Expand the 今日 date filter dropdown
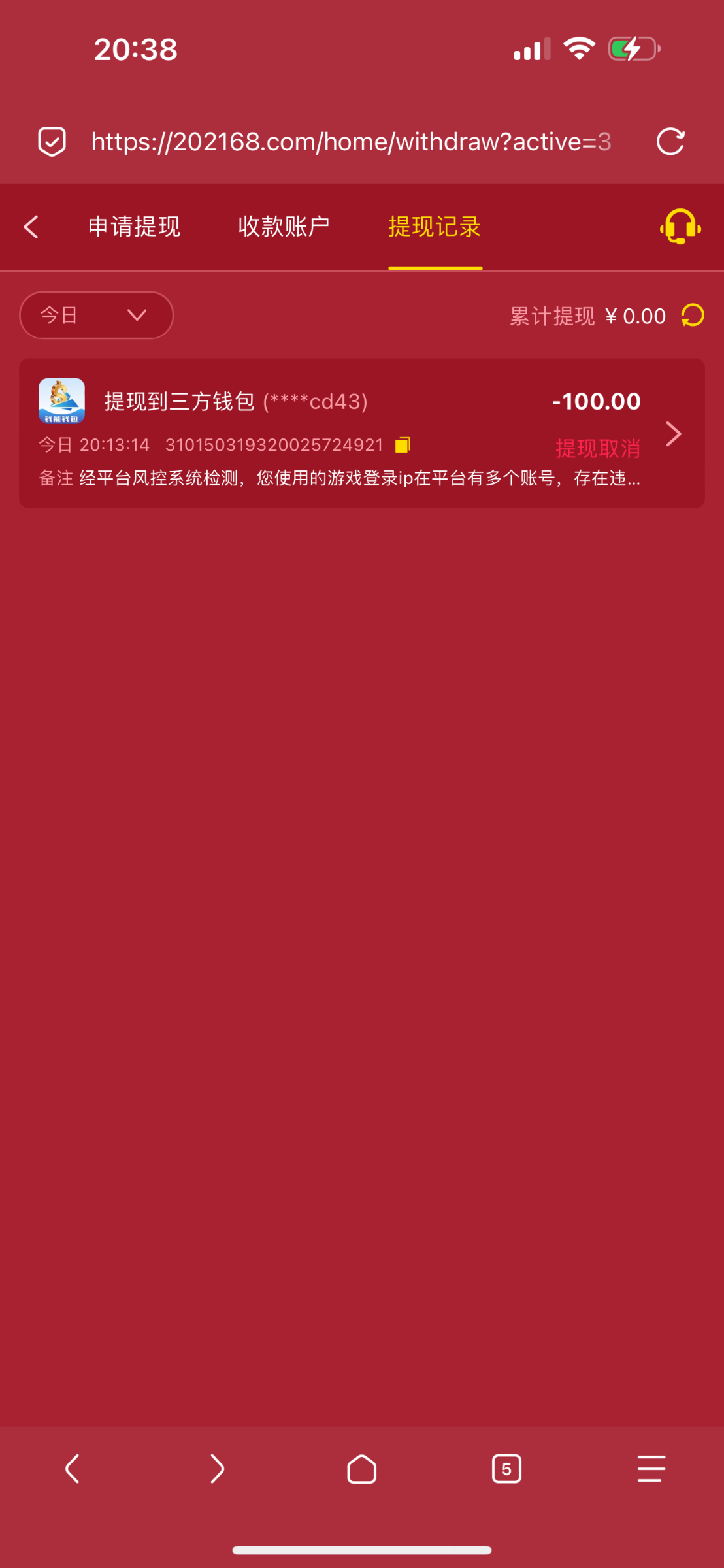Screen dimensions: 724x1568 (96, 316)
